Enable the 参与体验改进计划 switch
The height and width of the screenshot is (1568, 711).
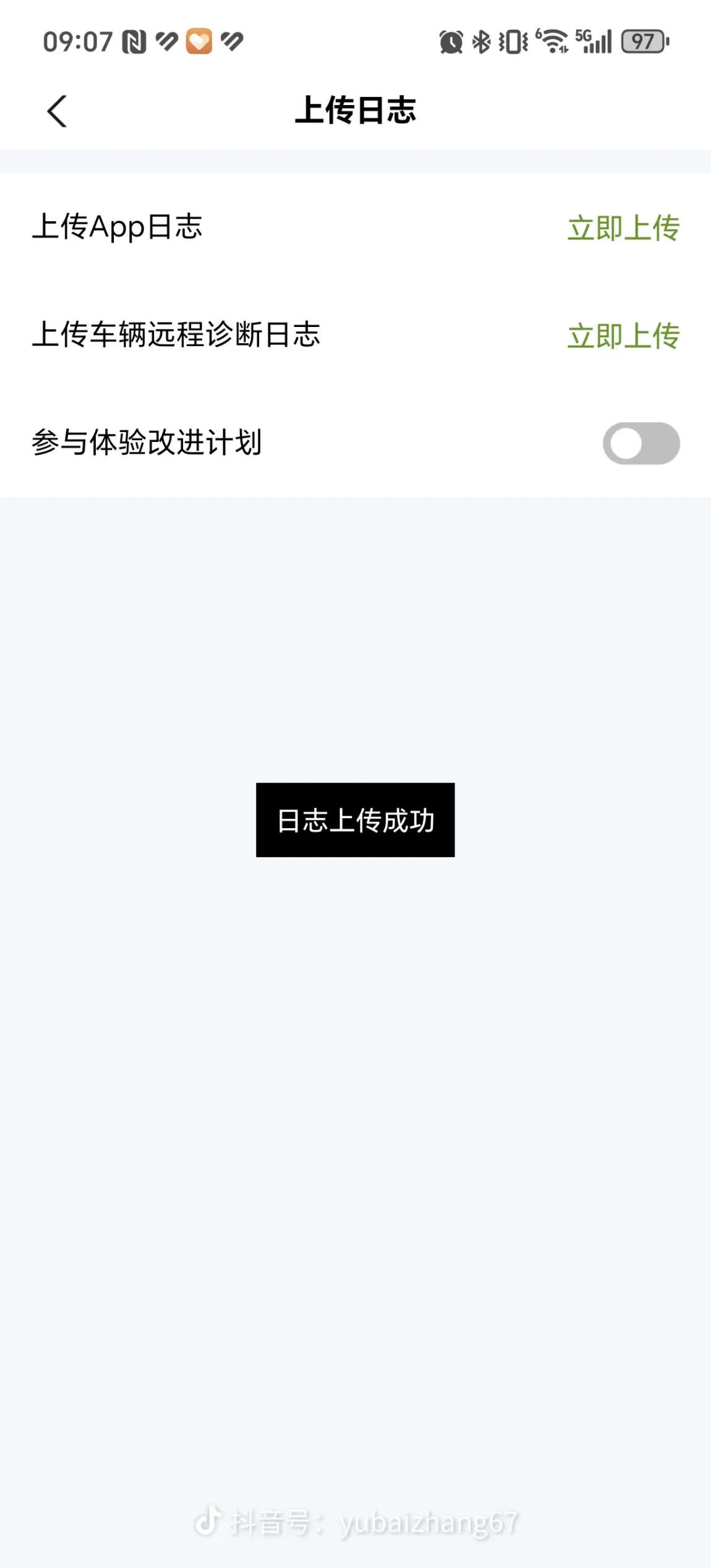coord(641,443)
